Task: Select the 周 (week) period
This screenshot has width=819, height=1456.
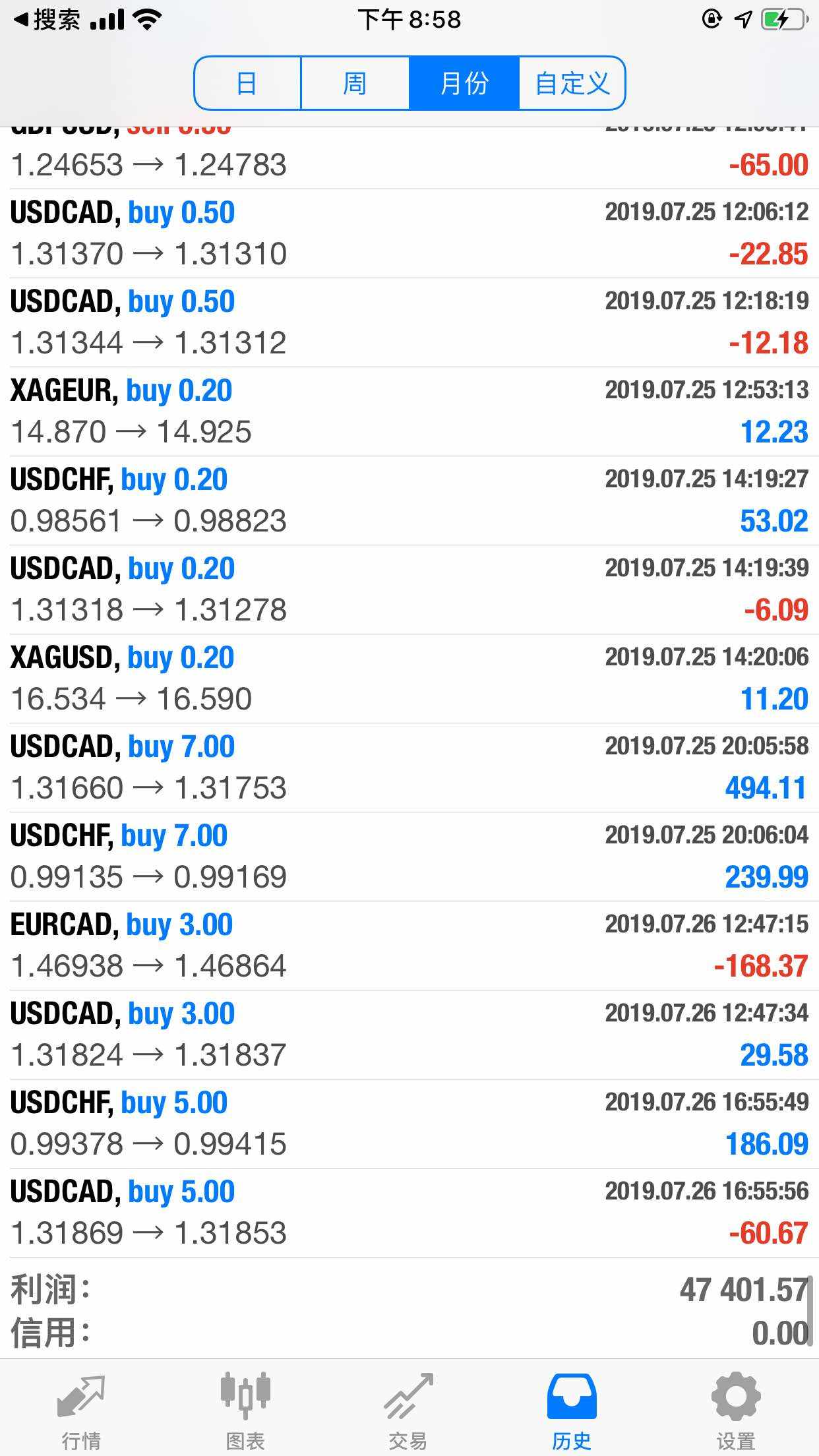Action: click(x=355, y=84)
